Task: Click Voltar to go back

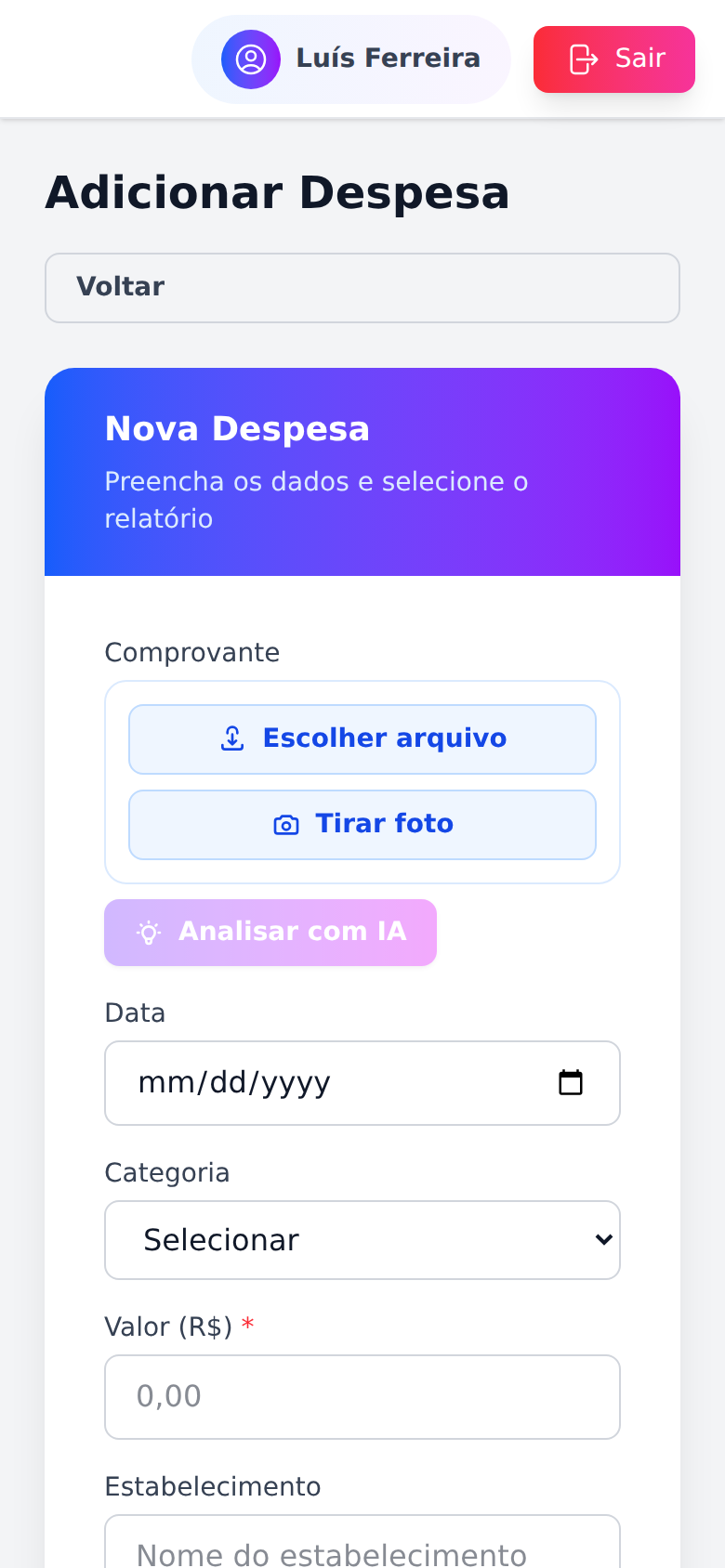Action: (362, 287)
